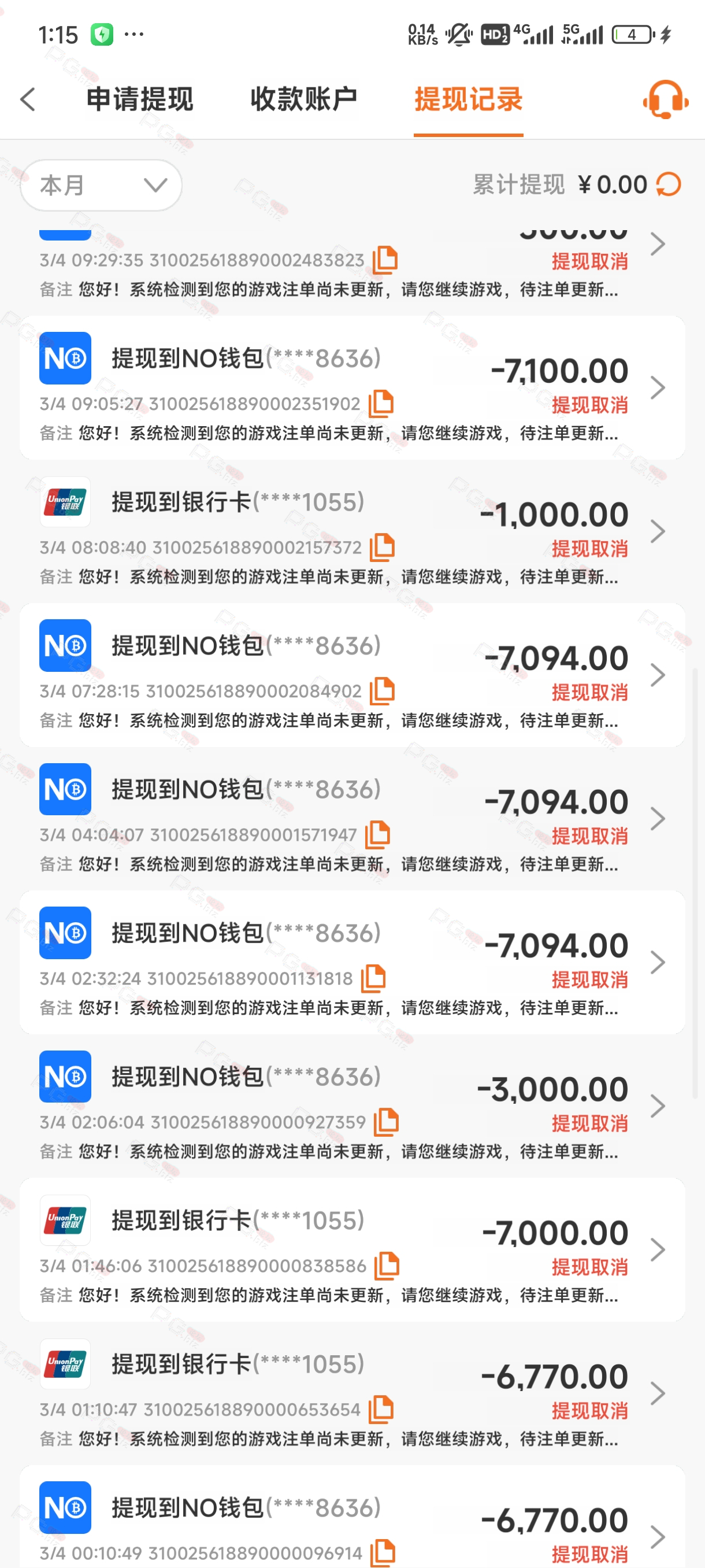
Task: Open the -1,000.00 bank card withdrawal record
Action: point(352,531)
